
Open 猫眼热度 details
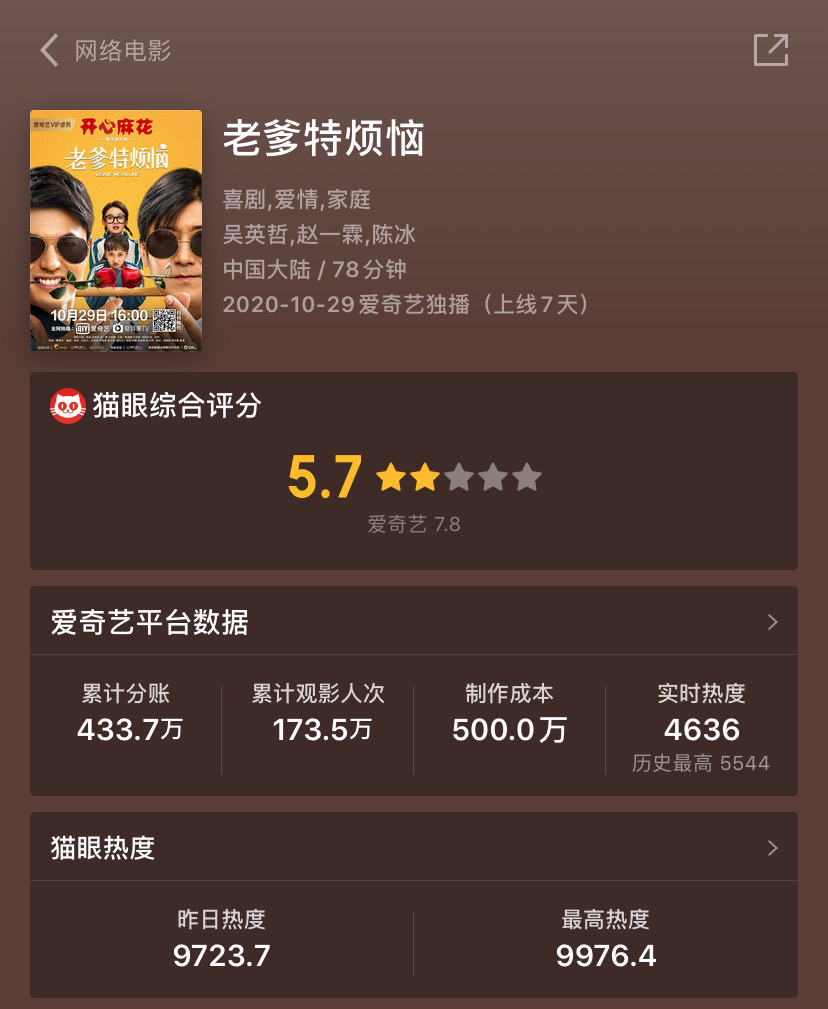click(x=772, y=848)
